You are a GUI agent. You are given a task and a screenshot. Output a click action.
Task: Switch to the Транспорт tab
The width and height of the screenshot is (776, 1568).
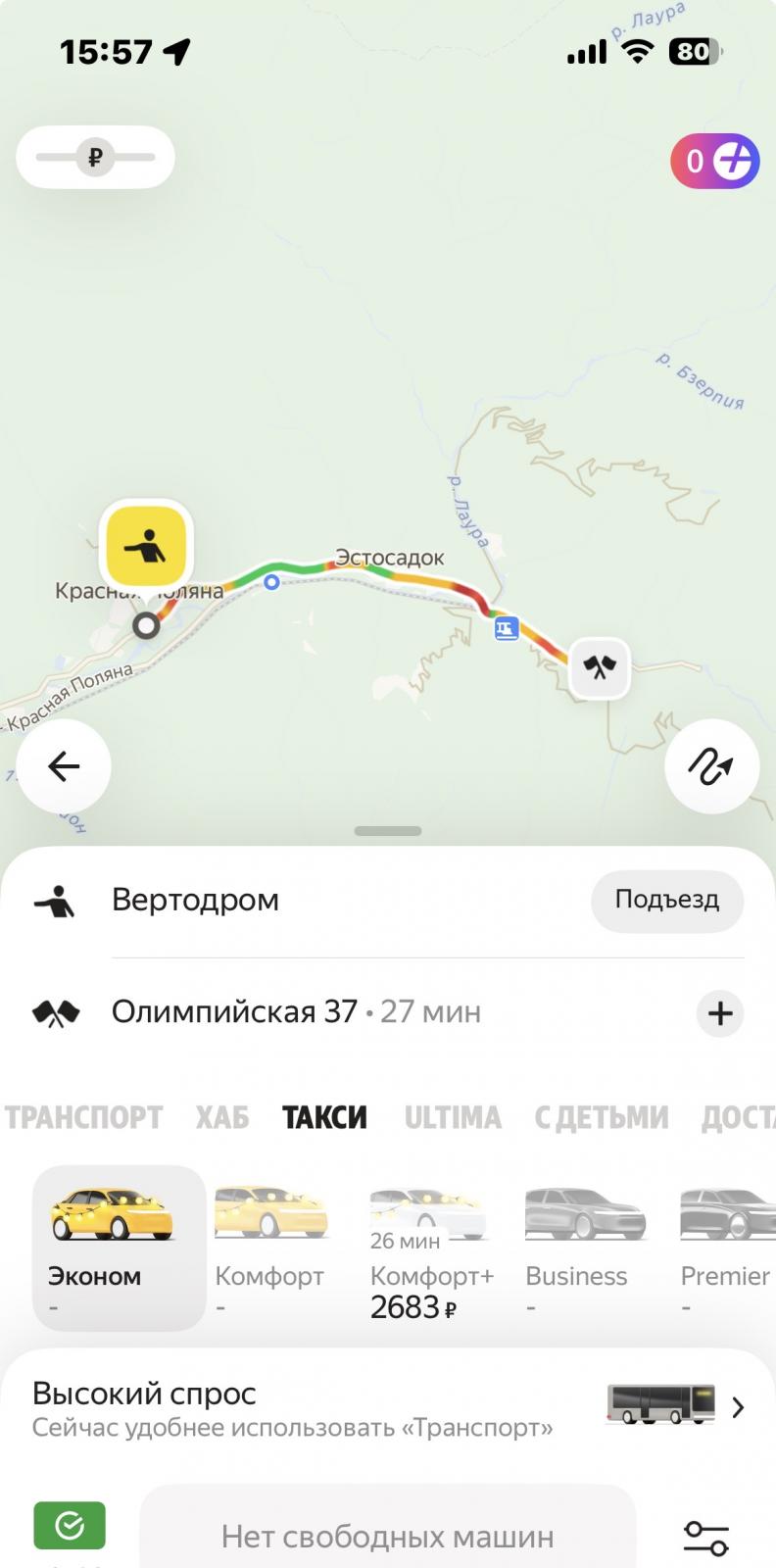[84, 1117]
